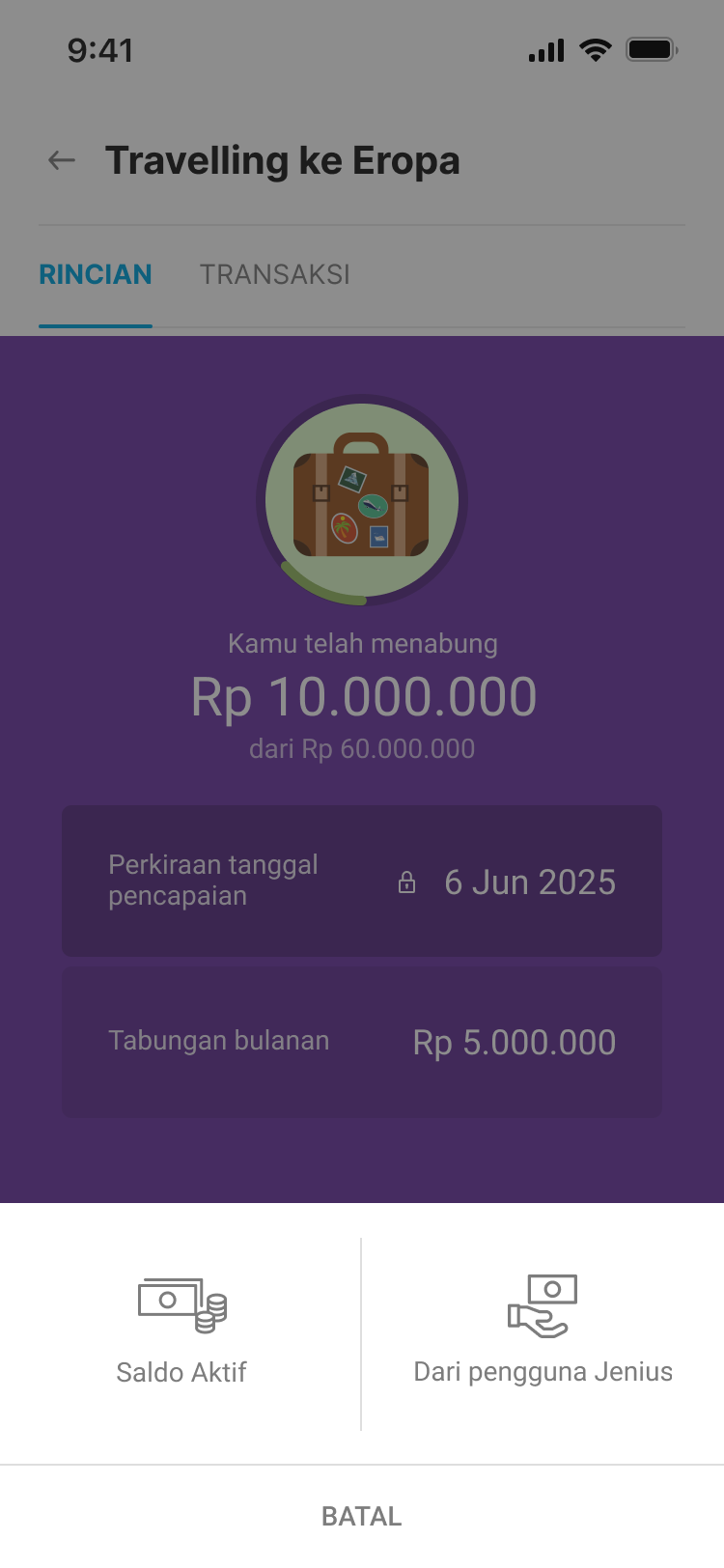Unlock the Perkiraan tanggal pencapaian setting
Screen dimensions: 724x1568
(x=408, y=882)
